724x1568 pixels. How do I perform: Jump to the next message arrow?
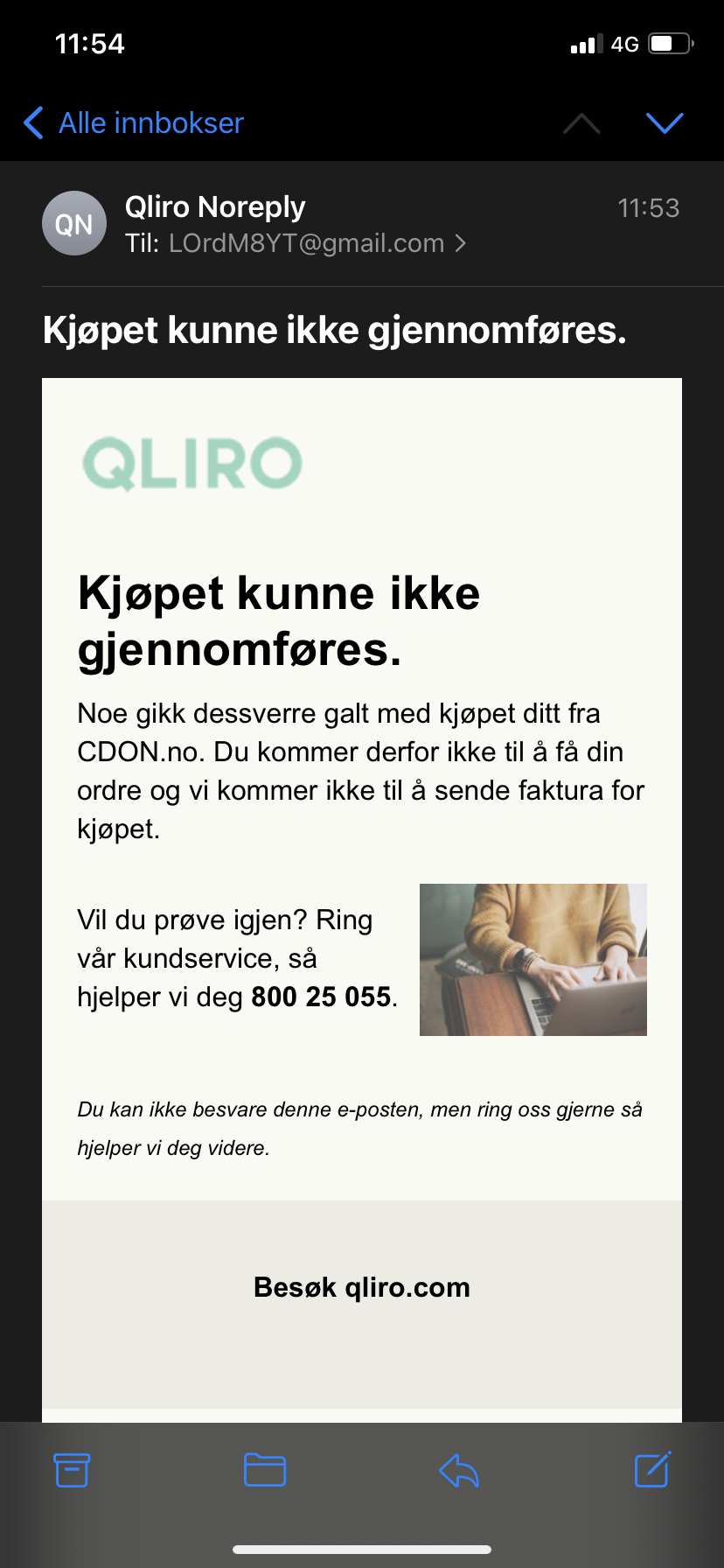click(665, 123)
